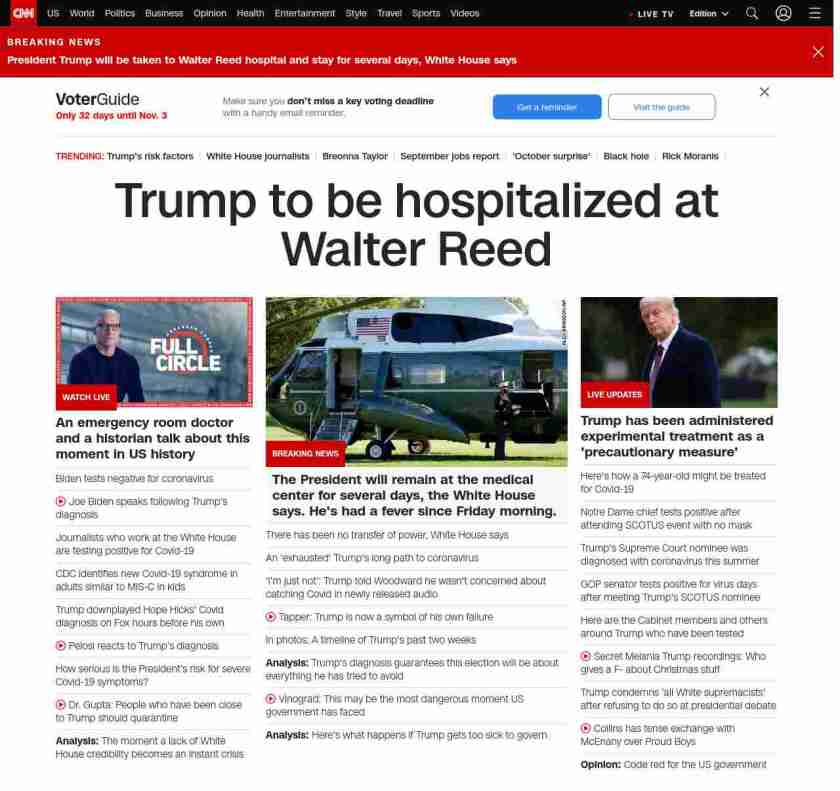Image resolution: width=840 pixels, height=791 pixels.
Task: Close the Voter Guide banner
Action: 764,92
